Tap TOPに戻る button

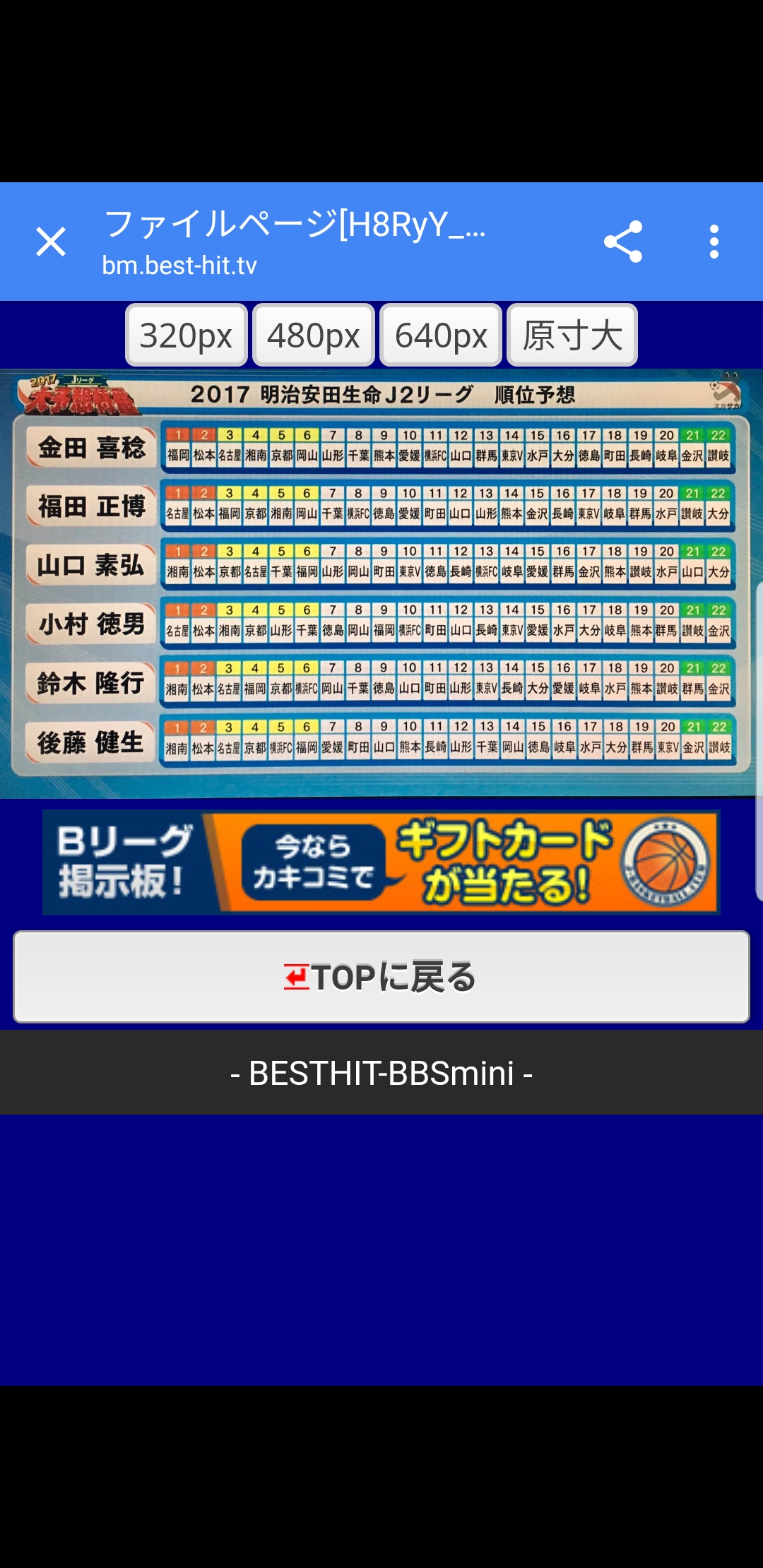pos(381,977)
